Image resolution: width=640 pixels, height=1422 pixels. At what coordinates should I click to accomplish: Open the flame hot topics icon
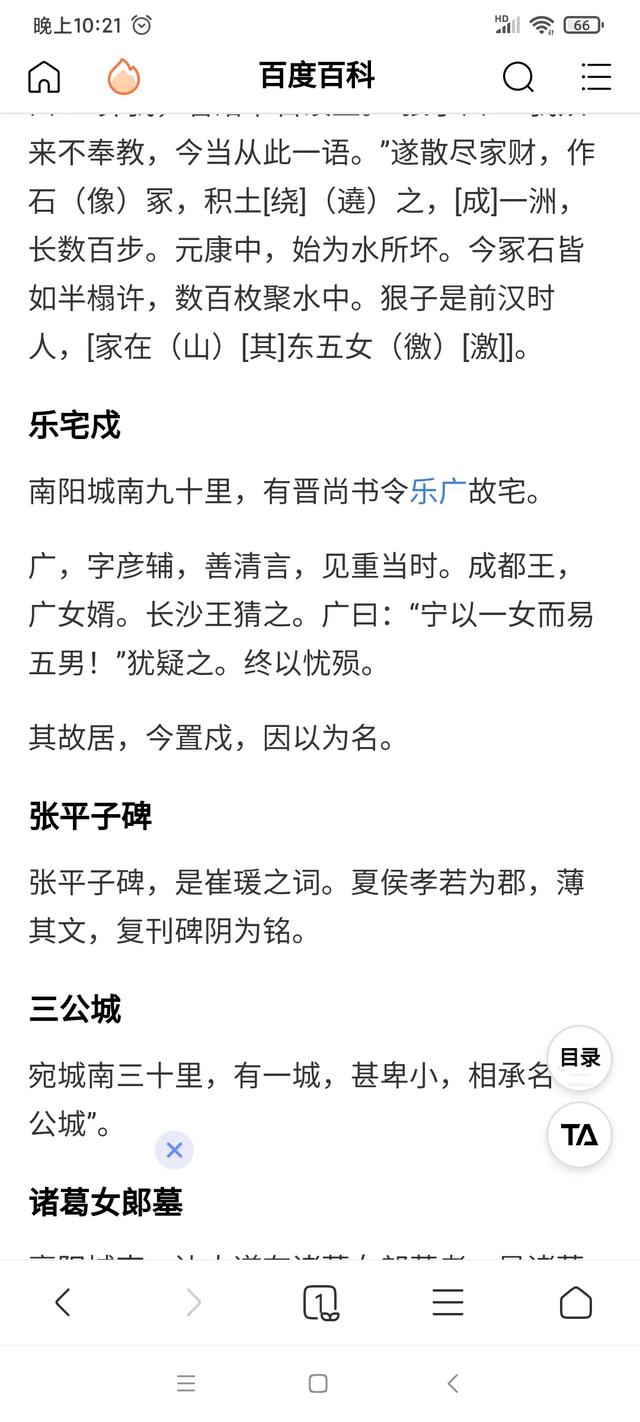124,76
